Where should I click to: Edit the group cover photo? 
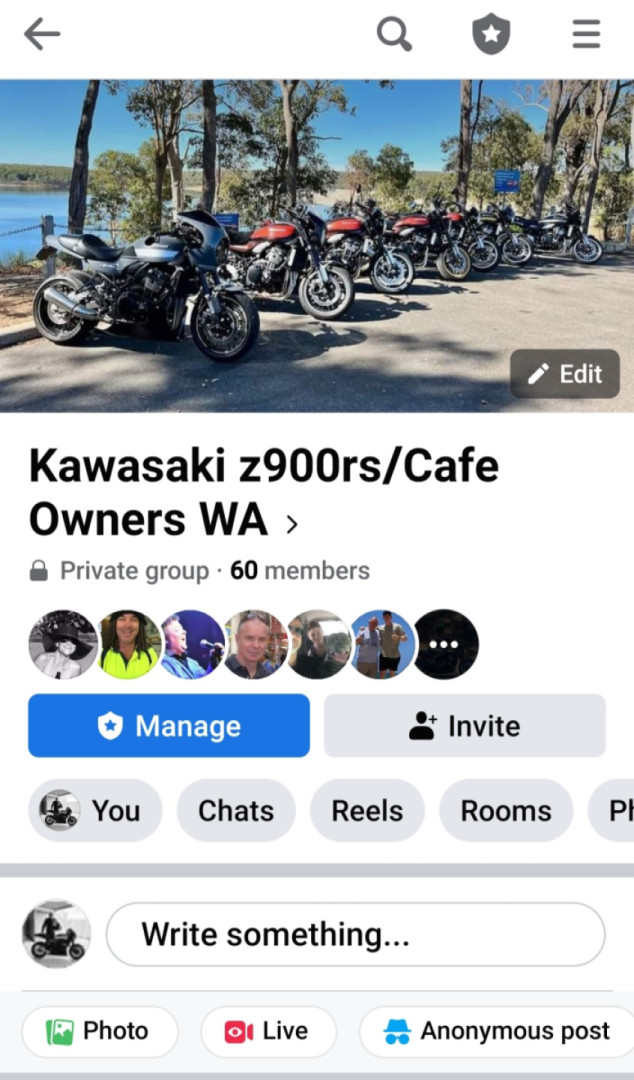tap(565, 374)
